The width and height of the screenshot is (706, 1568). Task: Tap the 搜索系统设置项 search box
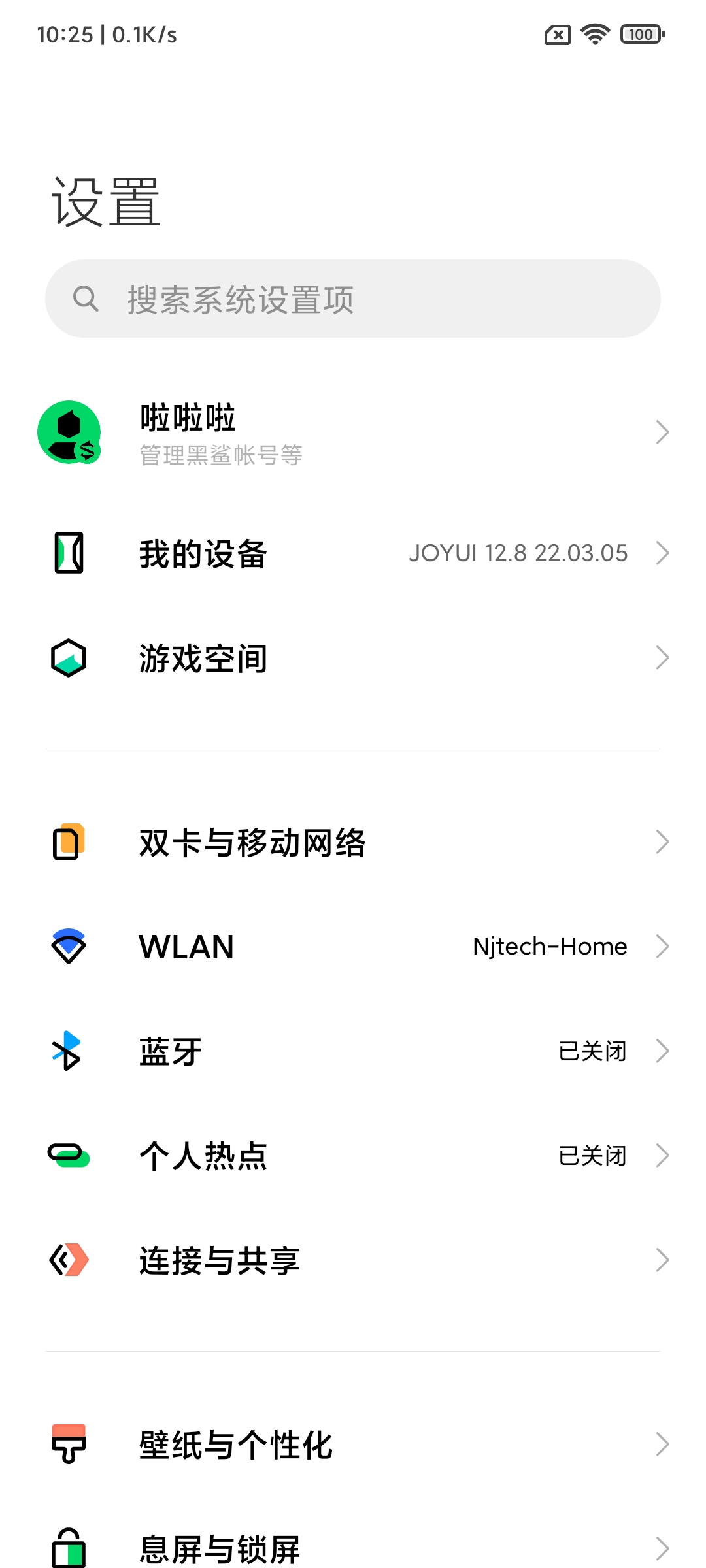coord(353,299)
